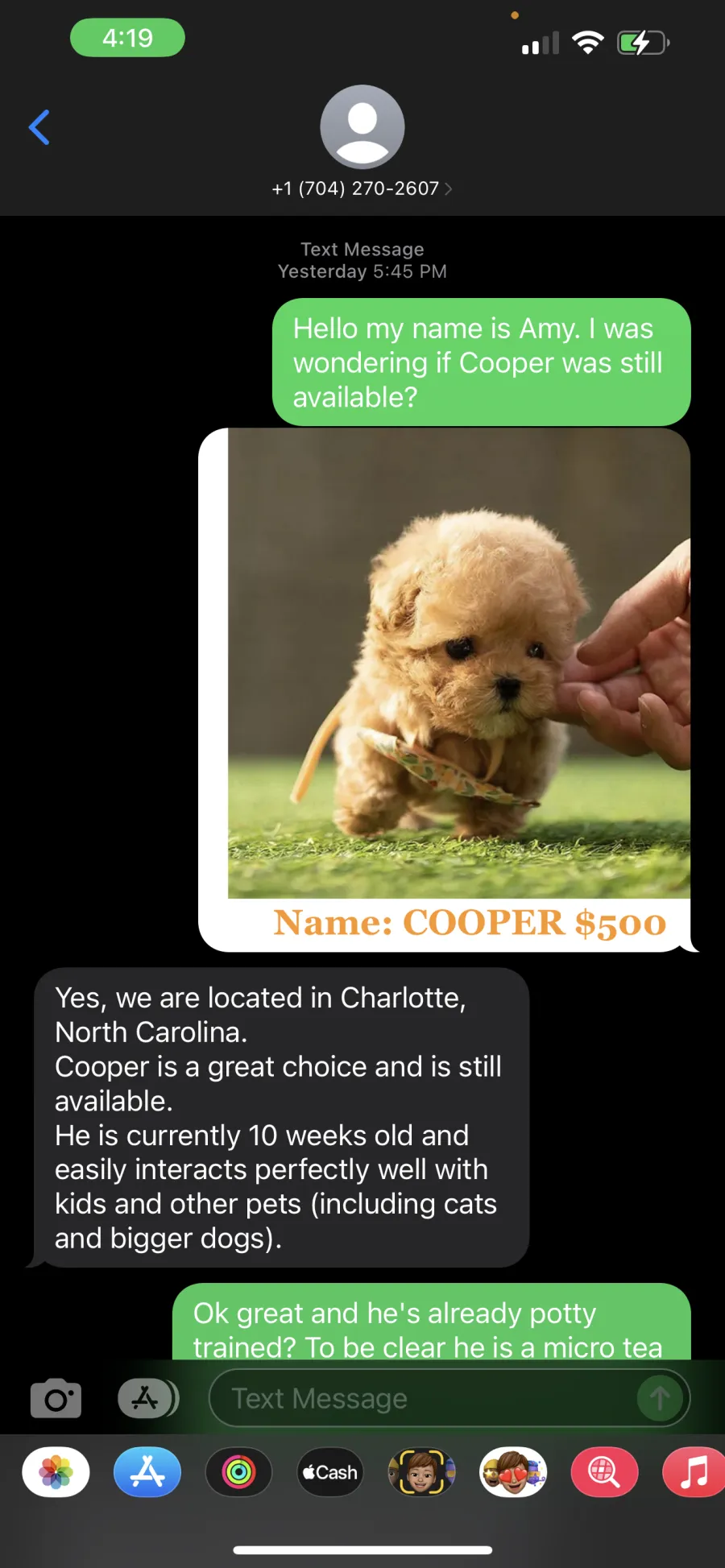Screen dimensions: 725x1568
Task: Toggle the iMessage apps drawer button
Action: point(148,1398)
